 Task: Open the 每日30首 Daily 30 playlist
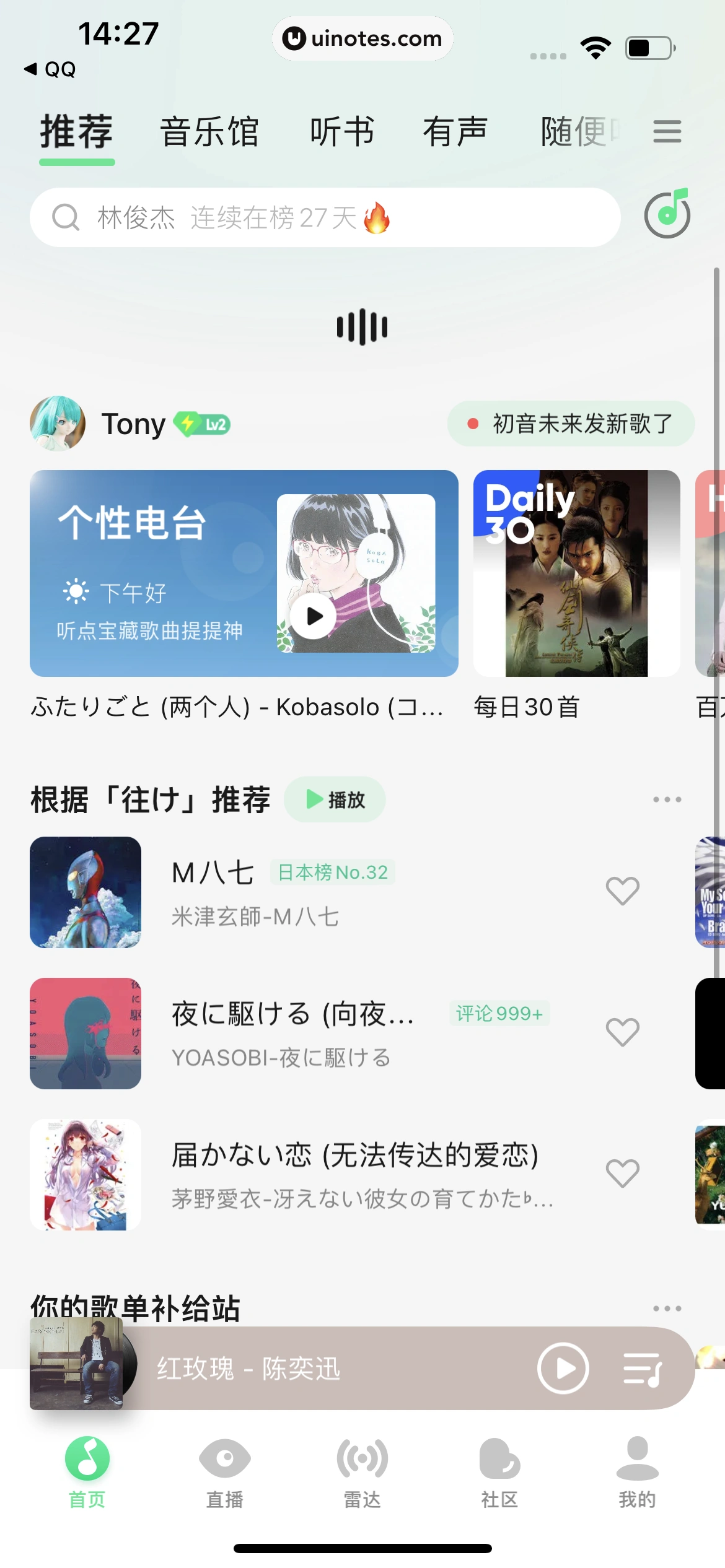[576, 573]
